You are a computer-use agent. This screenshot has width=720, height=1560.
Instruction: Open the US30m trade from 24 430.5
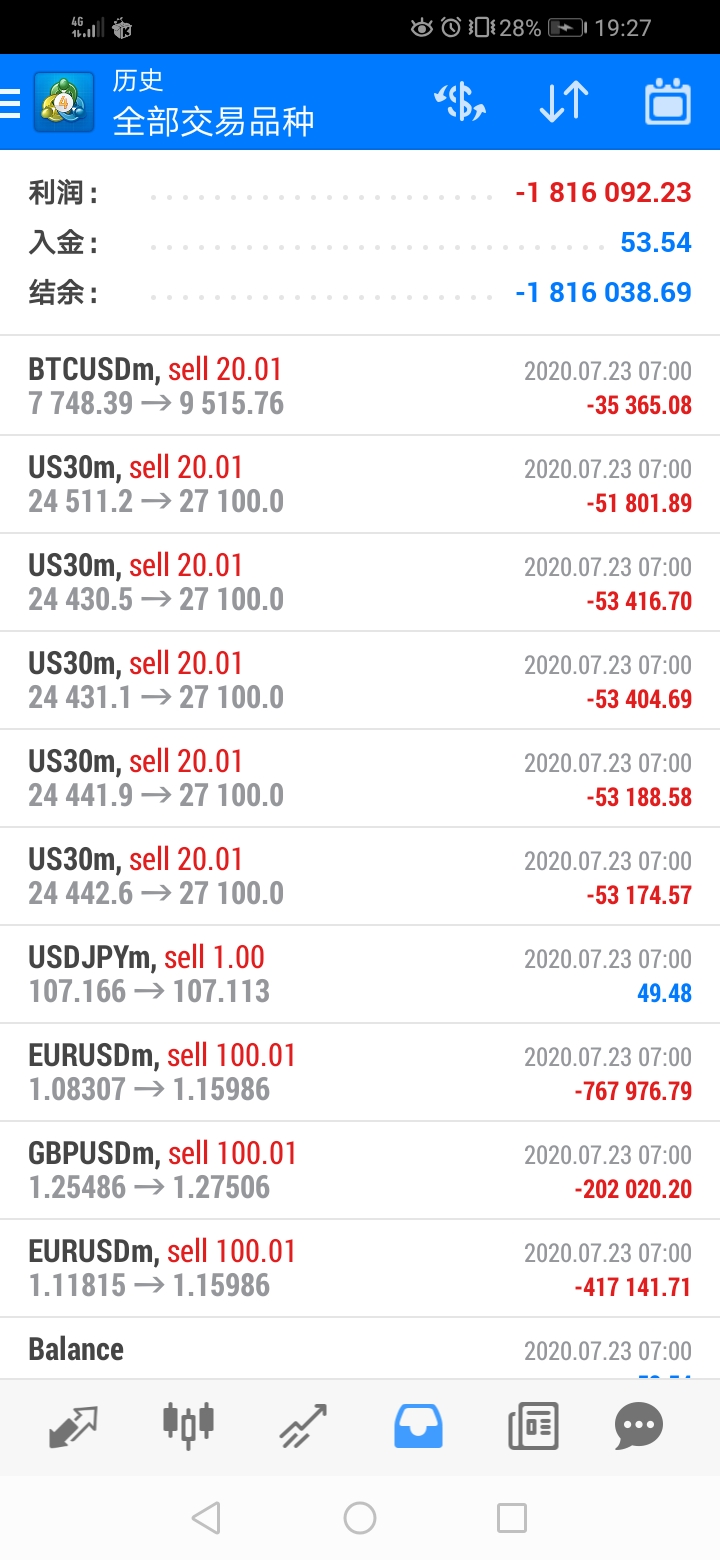(x=360, y=582)
